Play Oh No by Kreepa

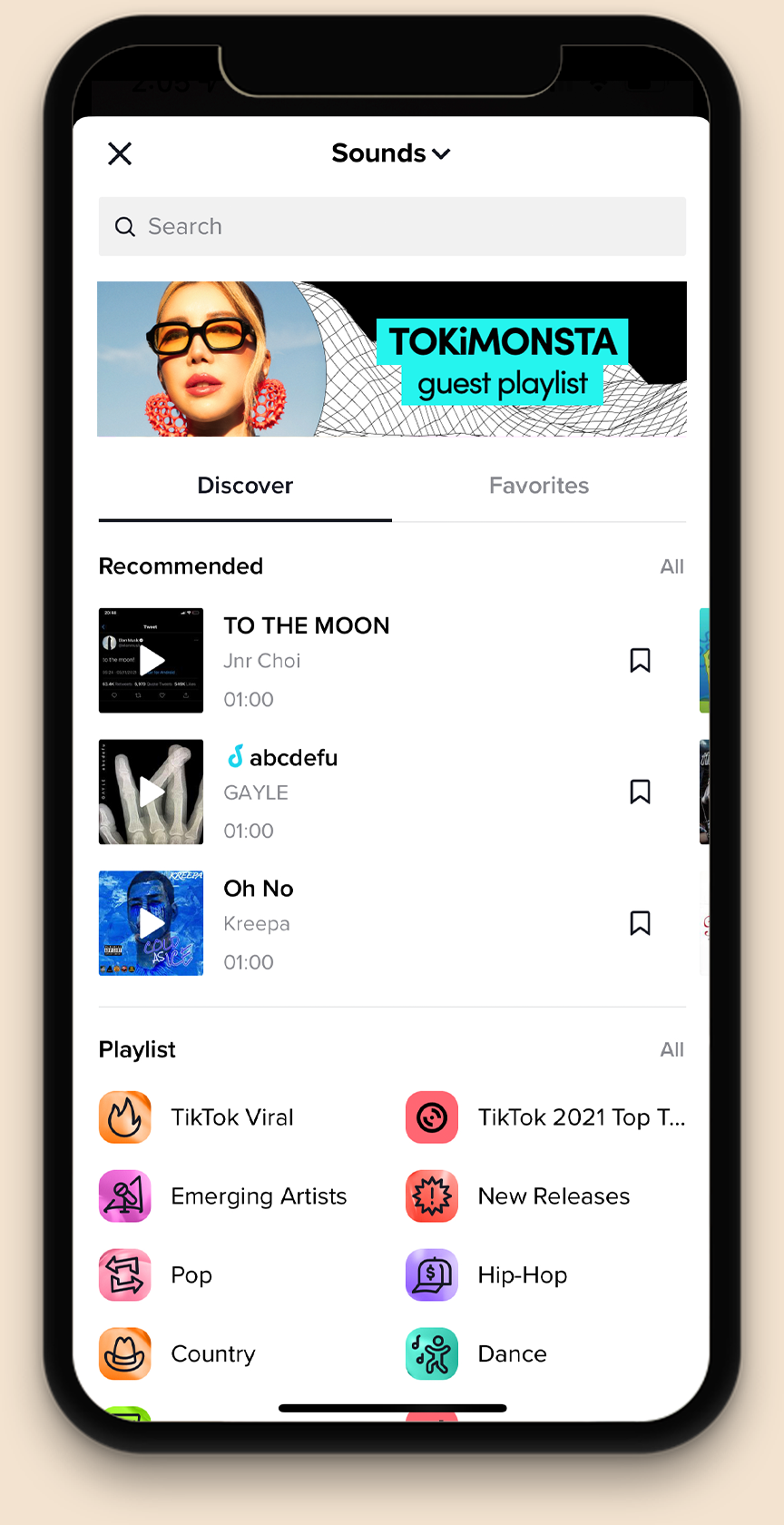pyautogui.click(x=151, y=923)
